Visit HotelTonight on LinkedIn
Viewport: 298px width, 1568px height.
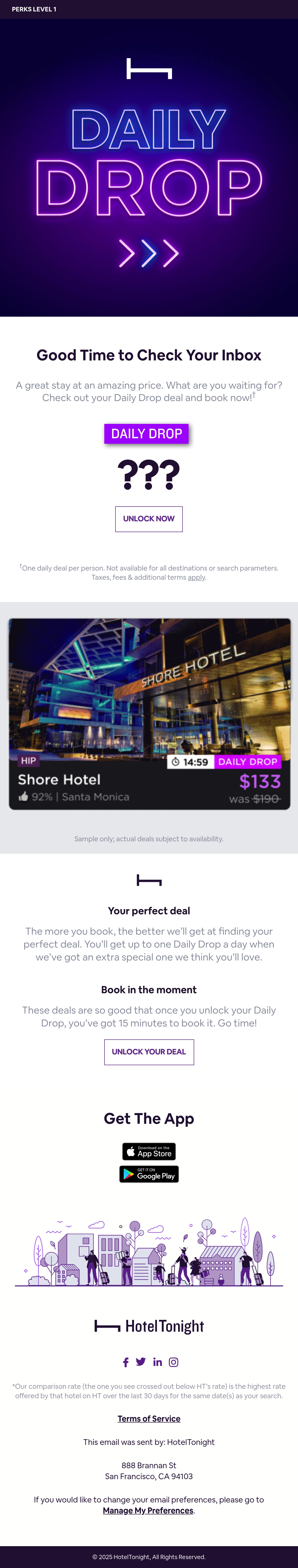pyautogui.click(x=157, y=1362)
